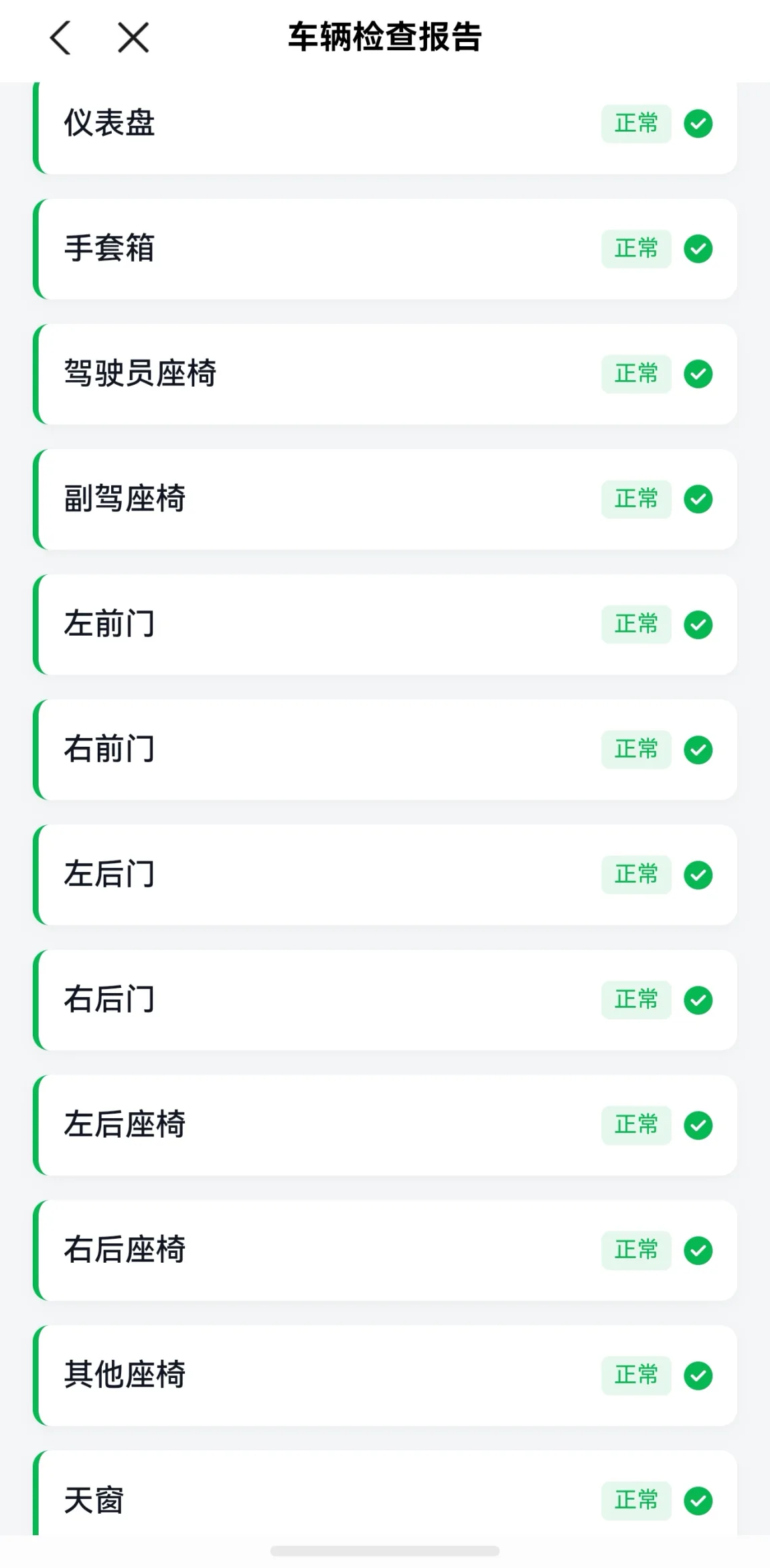Open the 手套箱 inspection item
This screenshot has height=1568, width=770.
[x=385, y=249]
